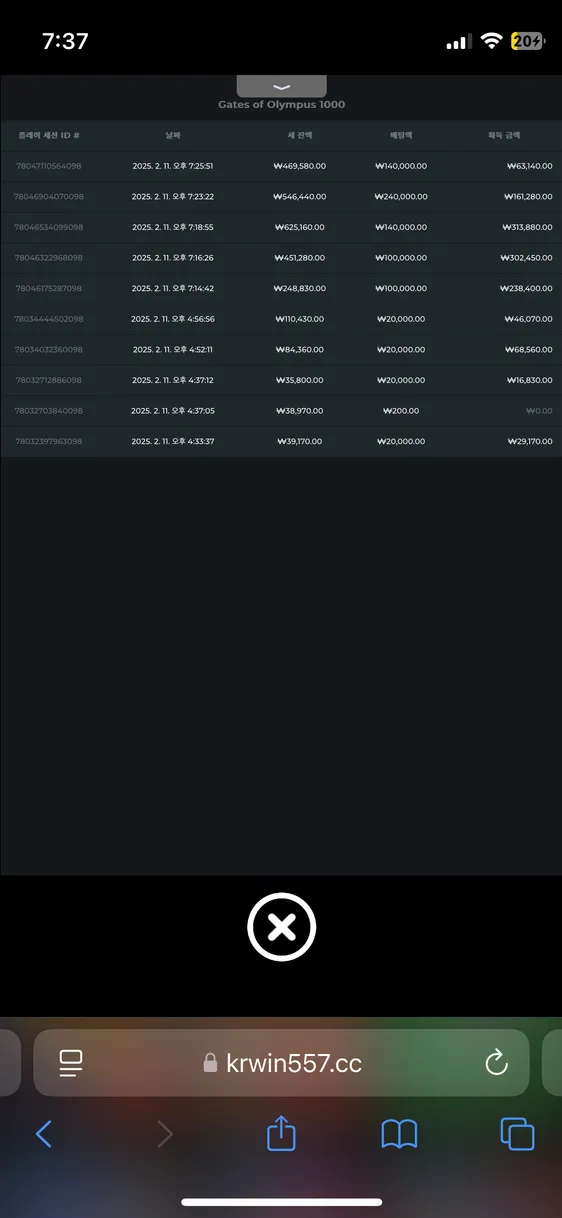This screenshot has height=1218, width=562.
Task: Open Safari bookmarks
Action: pyautogui.click(x=399, y=1134)
